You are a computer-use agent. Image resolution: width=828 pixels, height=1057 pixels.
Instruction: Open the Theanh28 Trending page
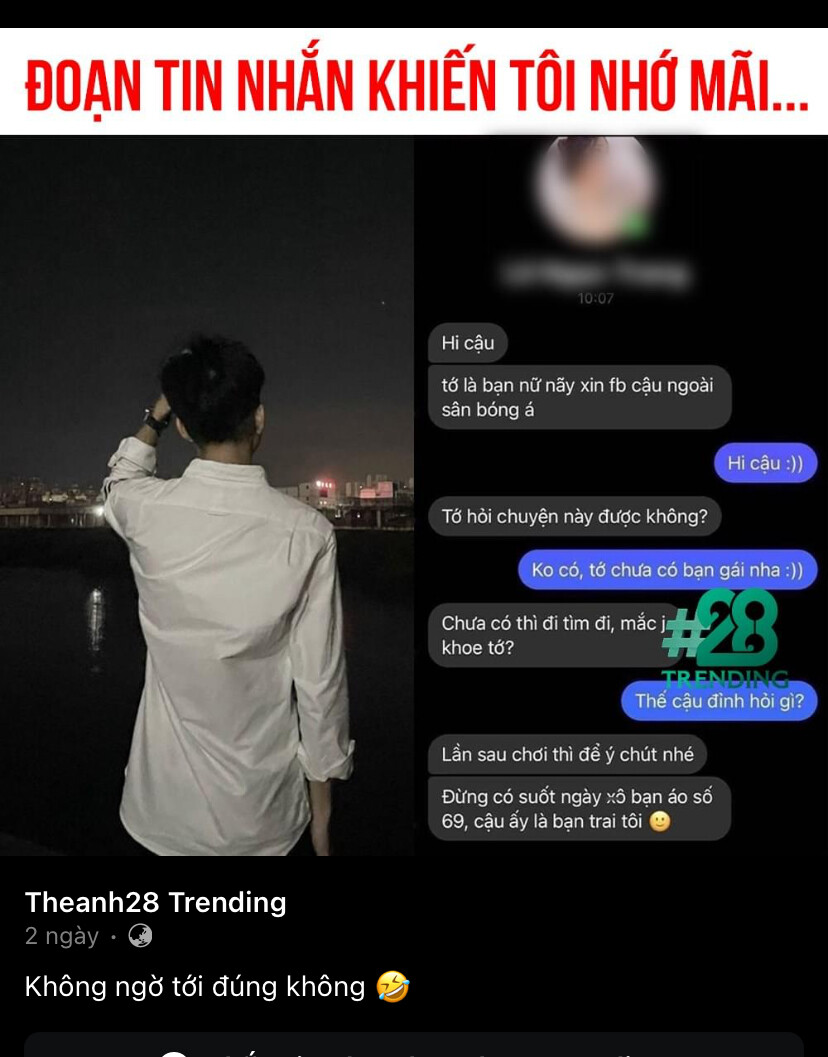tap(155, 902)
